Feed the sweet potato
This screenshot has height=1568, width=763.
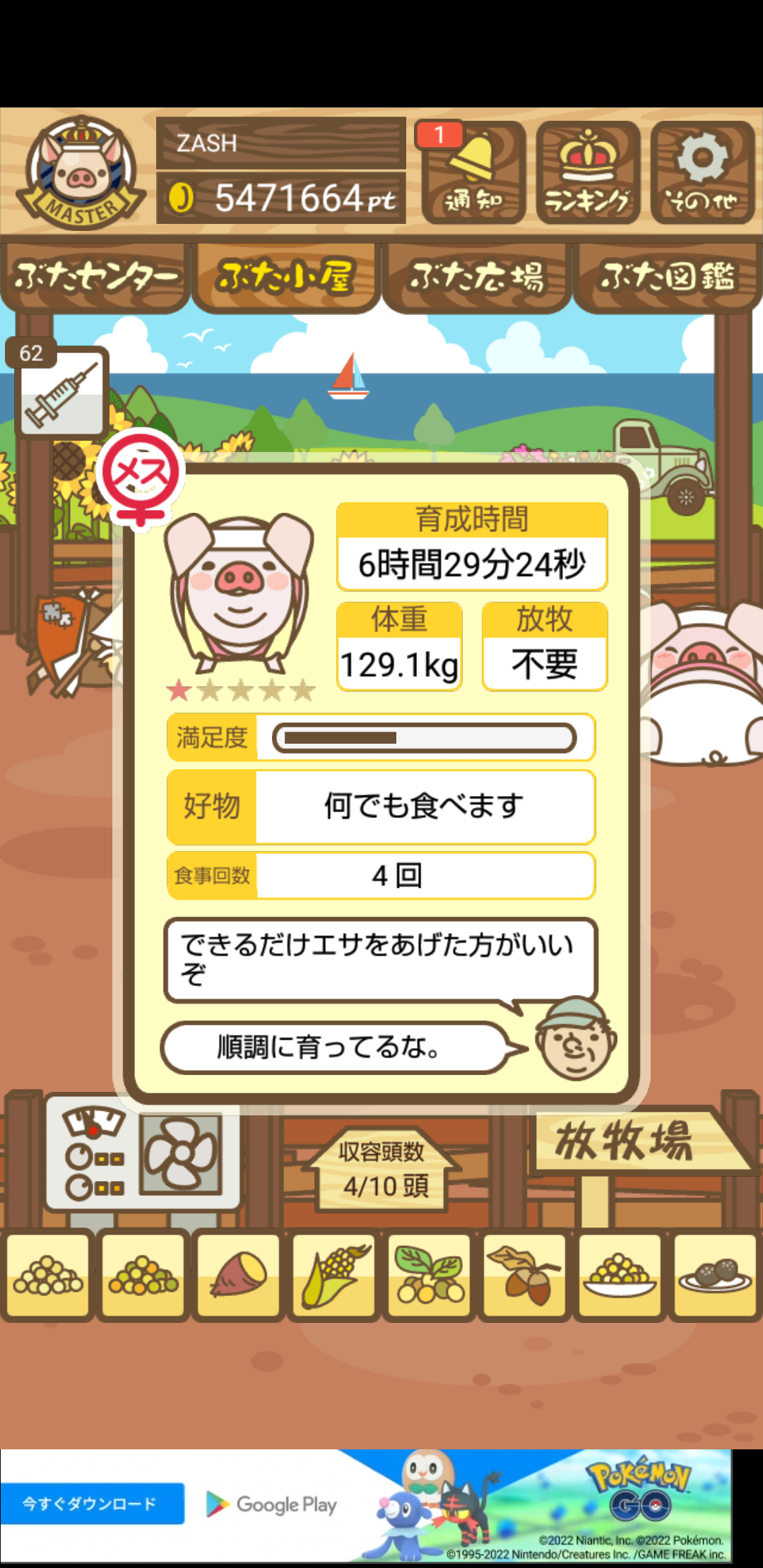pos(238,1276)
